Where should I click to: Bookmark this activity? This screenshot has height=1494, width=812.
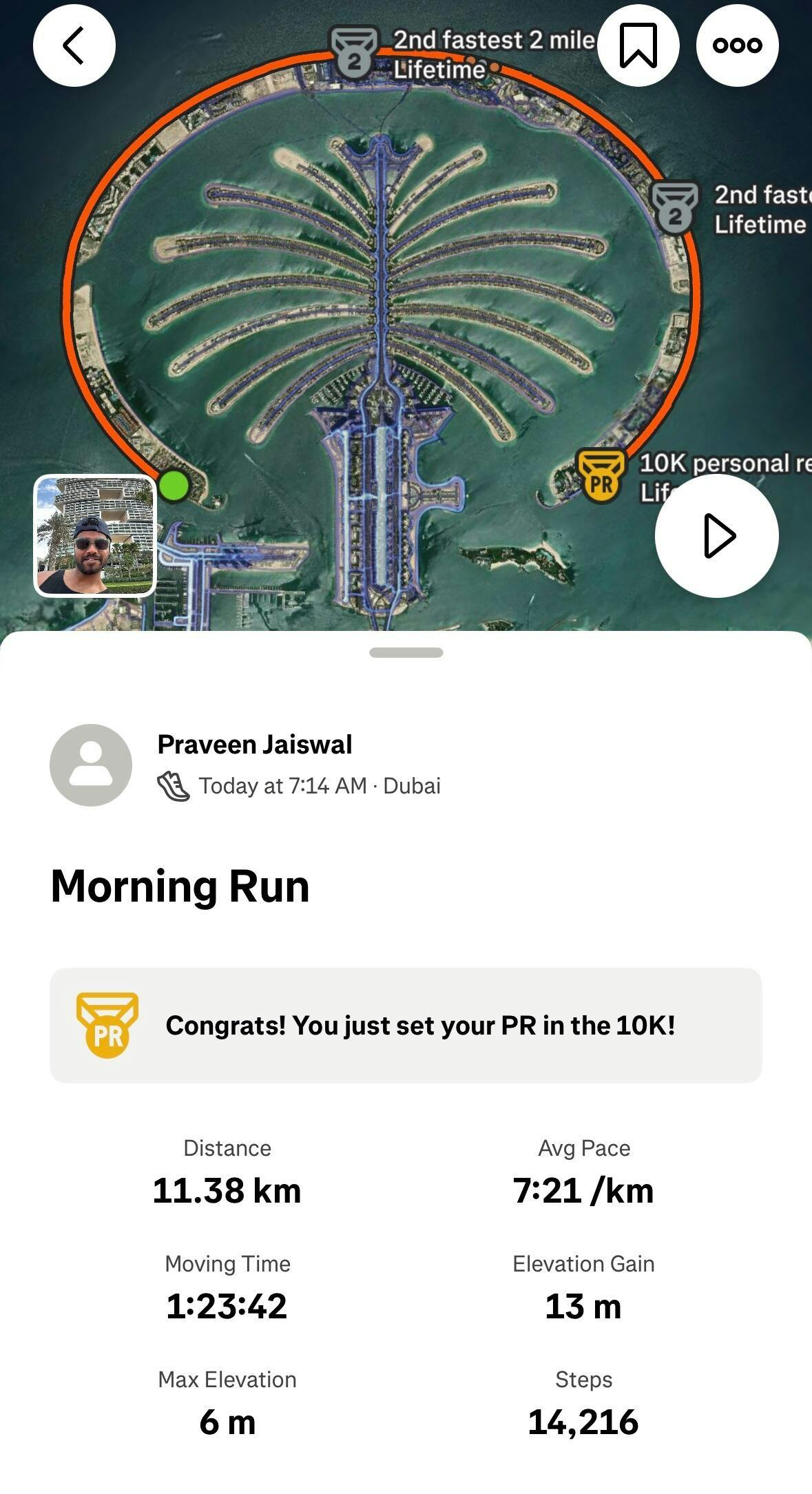(x=638, y=45)
